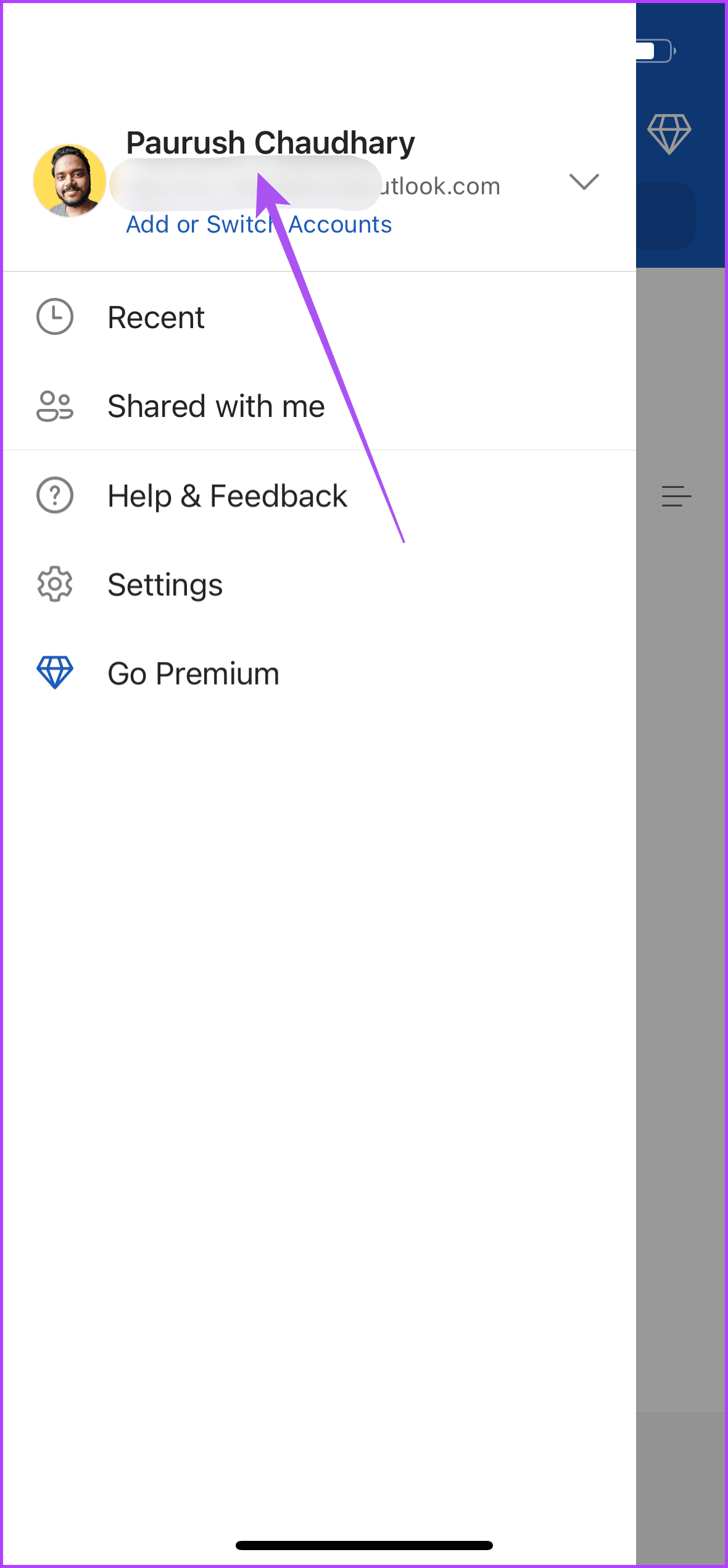The width and height of the screenshot is (728, 1568).
Task: Select the Help & Feedback menu entry
Action: pyautogui.click(x=227, y=495)
